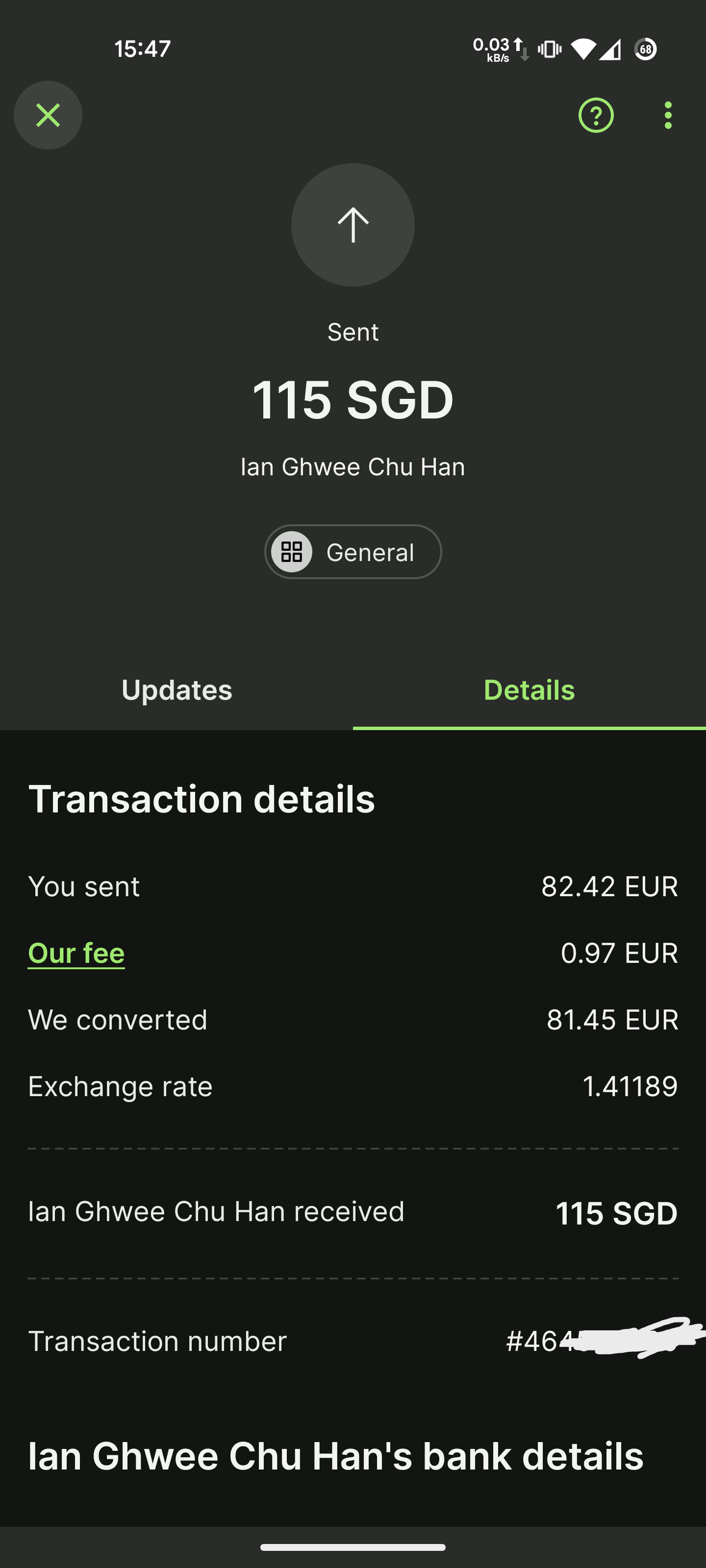Screen dimensions: 706x1568
Task: Open the Our fee link
Action: [x=76, y=953]
